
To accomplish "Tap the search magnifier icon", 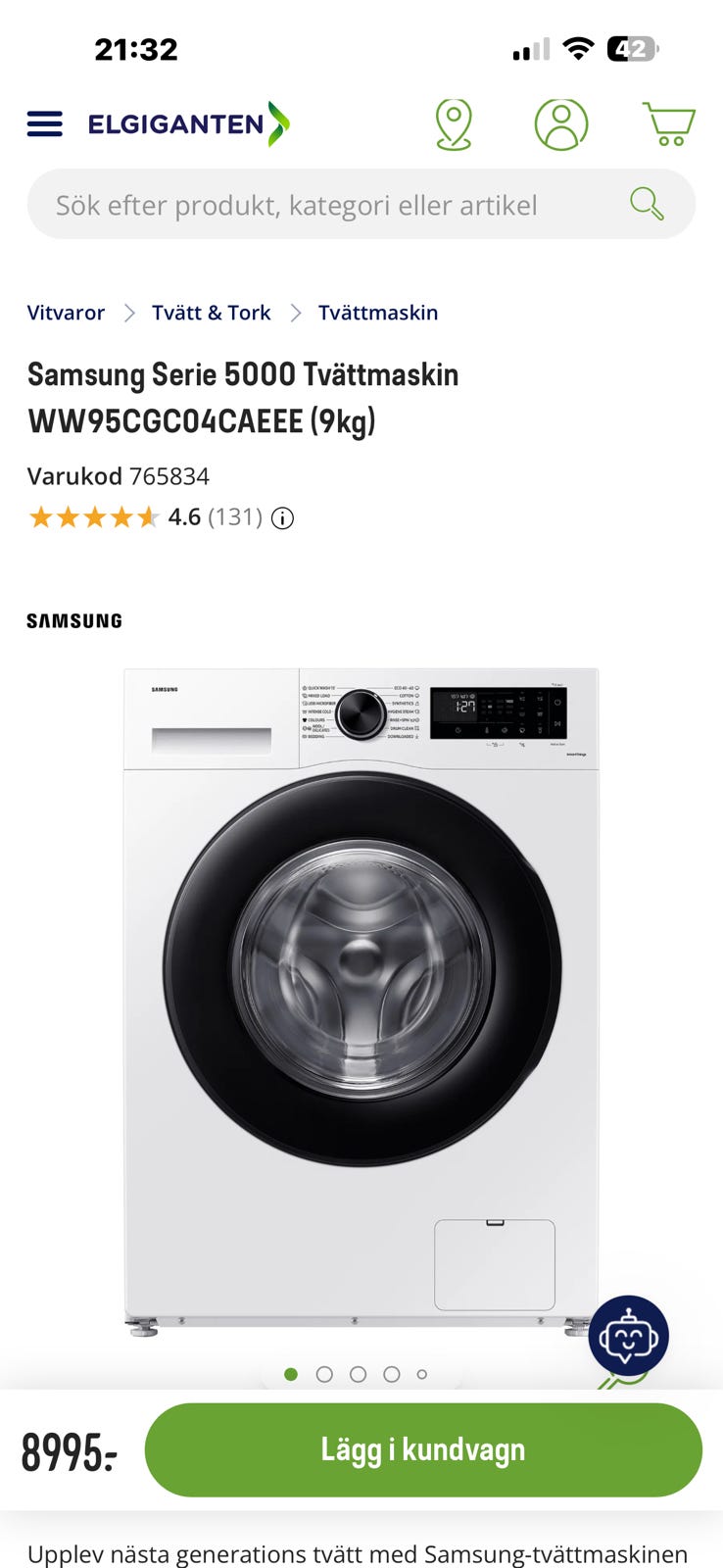I will click(647, 204).
